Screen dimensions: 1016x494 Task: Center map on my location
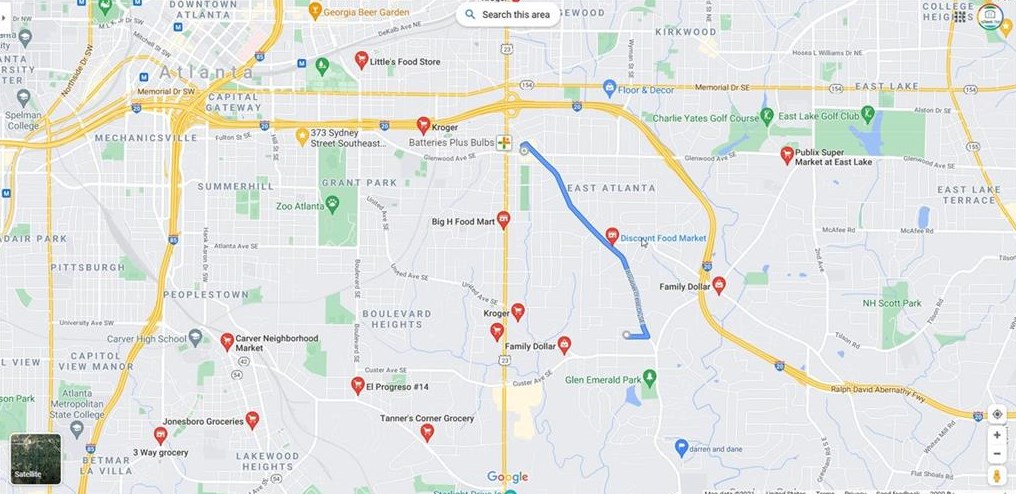(997, 414)
